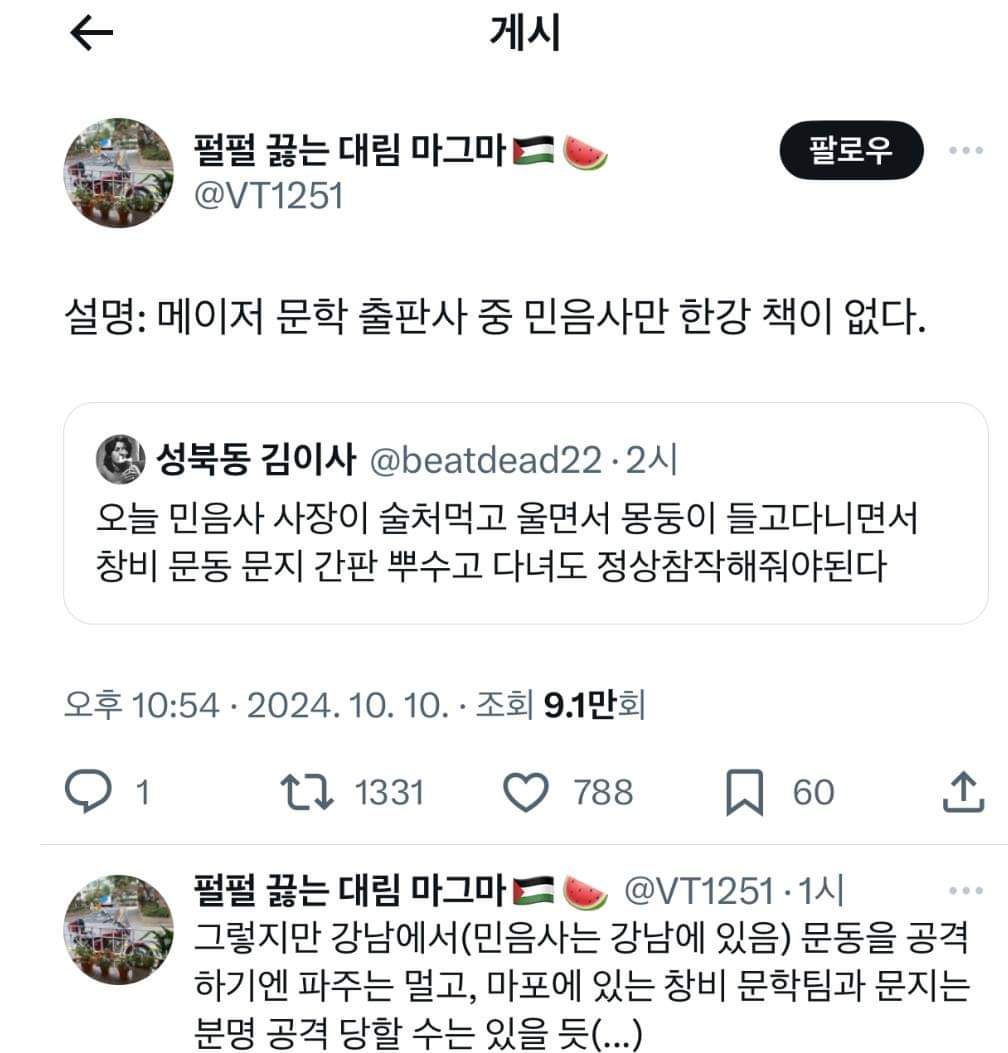Open the @VT1251 handle under the name
The width and height of the screenshot is (1008, 1053).
coord(269,196)
